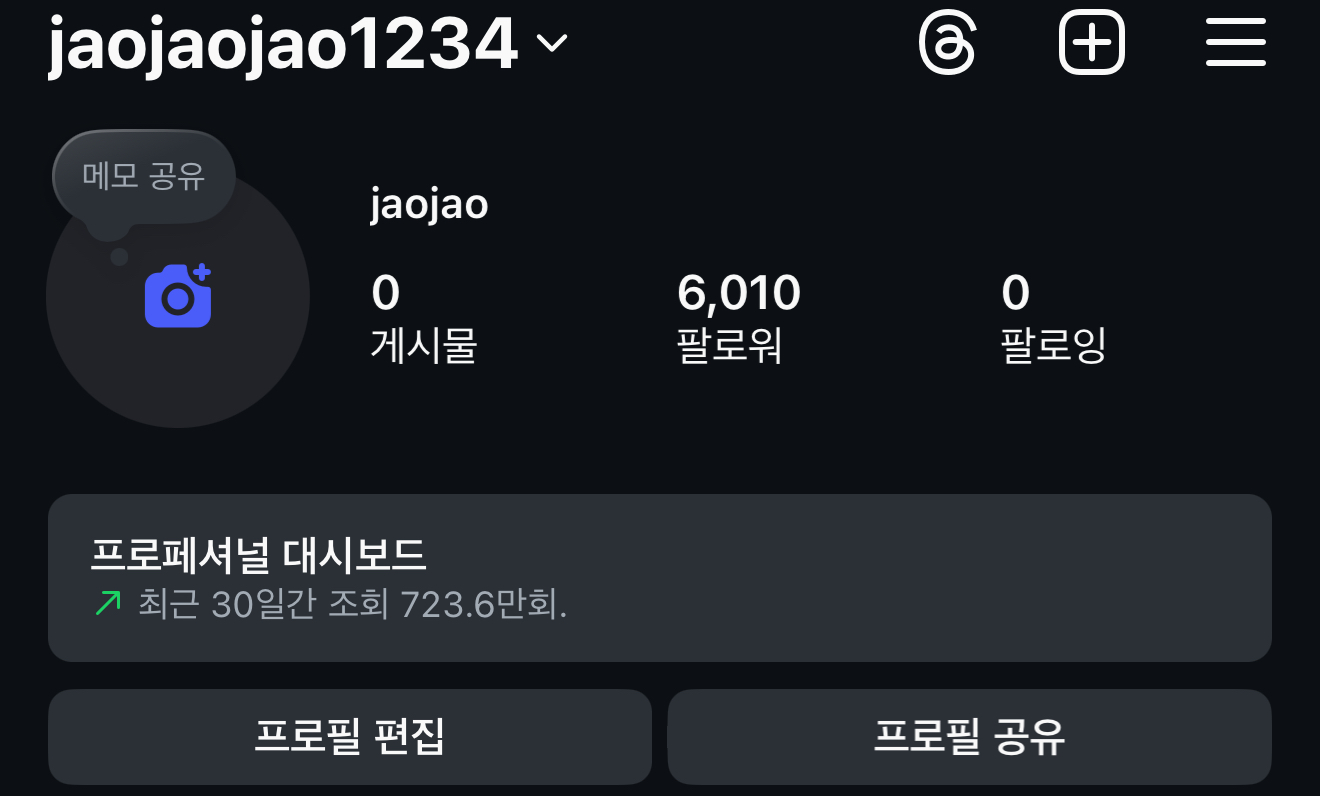
Task: Open the Threads icon
Action: (x=946, y=44)
